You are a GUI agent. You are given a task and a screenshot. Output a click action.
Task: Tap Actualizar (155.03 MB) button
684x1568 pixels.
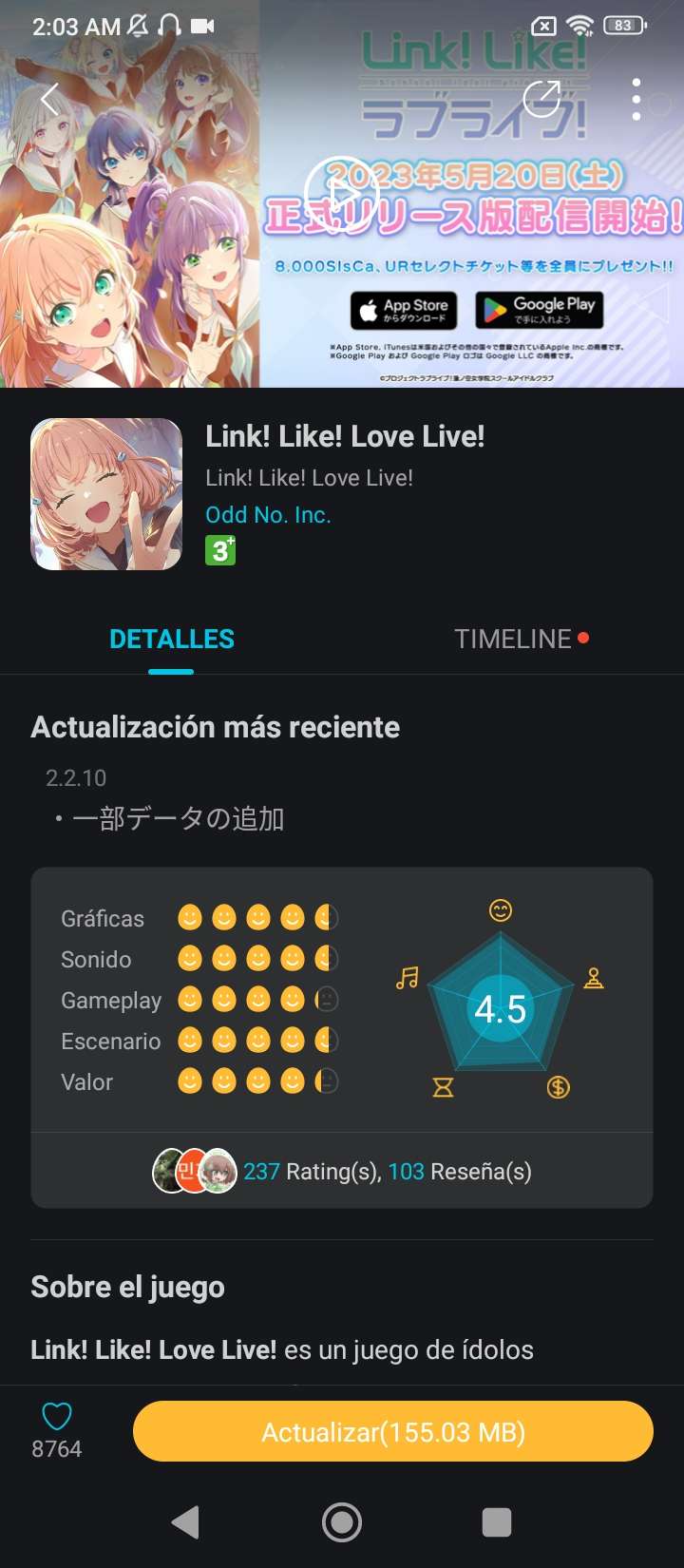tap(393, 1432)
